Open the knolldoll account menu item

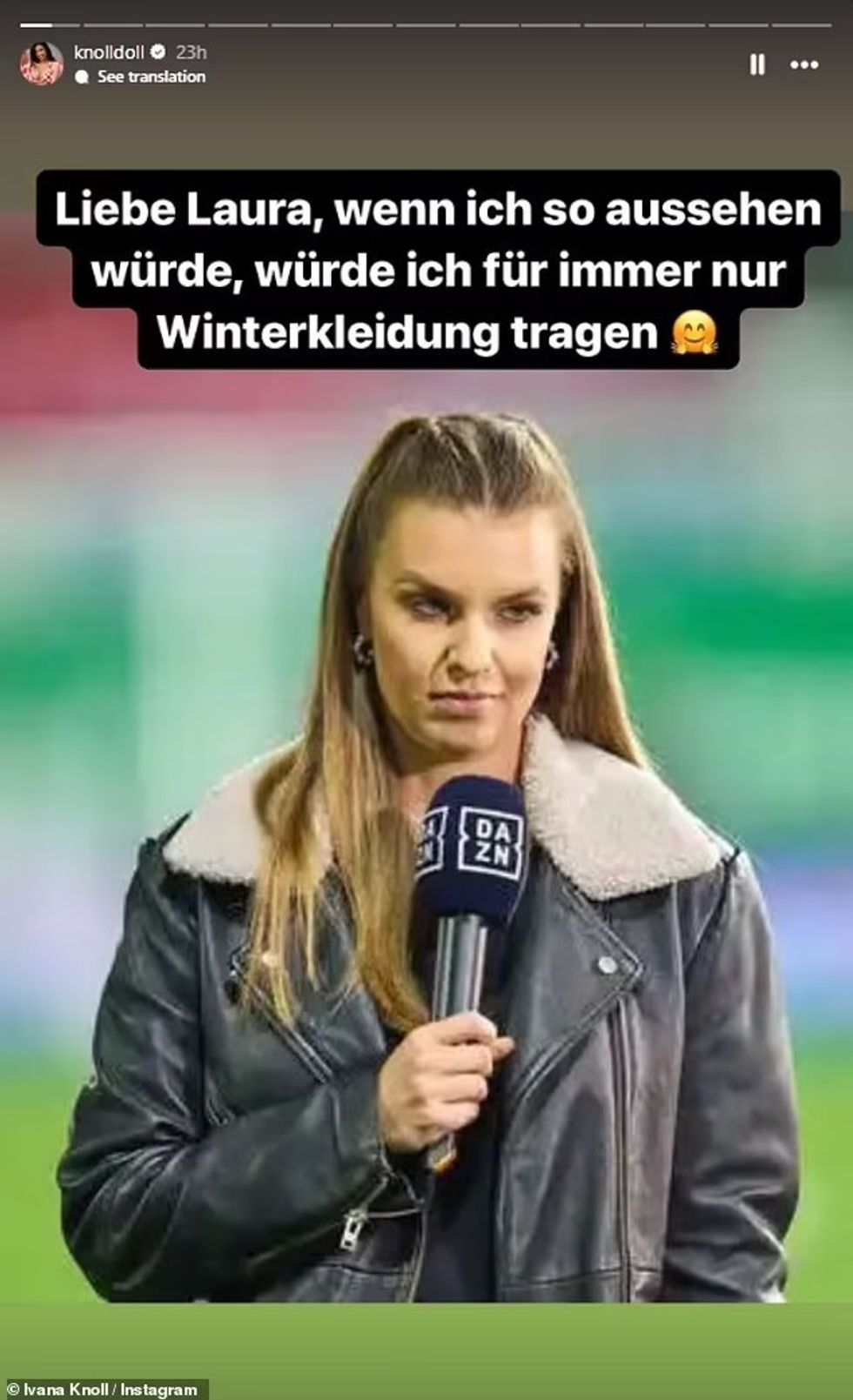point(111,50)
